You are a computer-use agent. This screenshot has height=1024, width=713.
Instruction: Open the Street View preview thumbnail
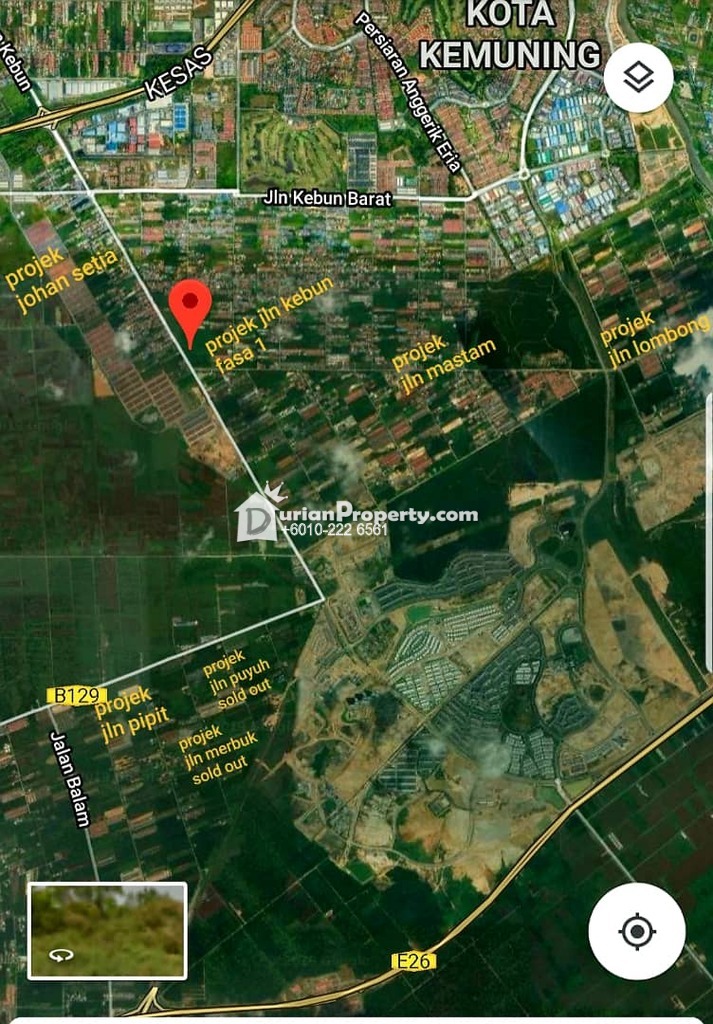107,930
